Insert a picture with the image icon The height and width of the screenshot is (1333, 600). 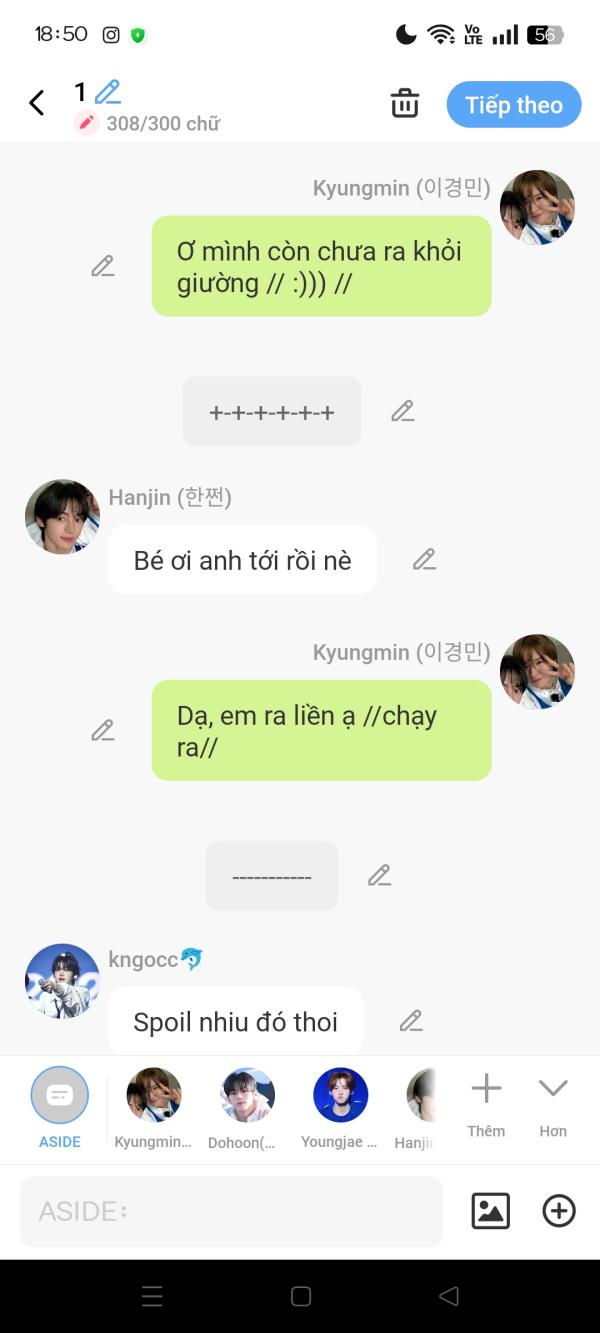point(491,1211)
